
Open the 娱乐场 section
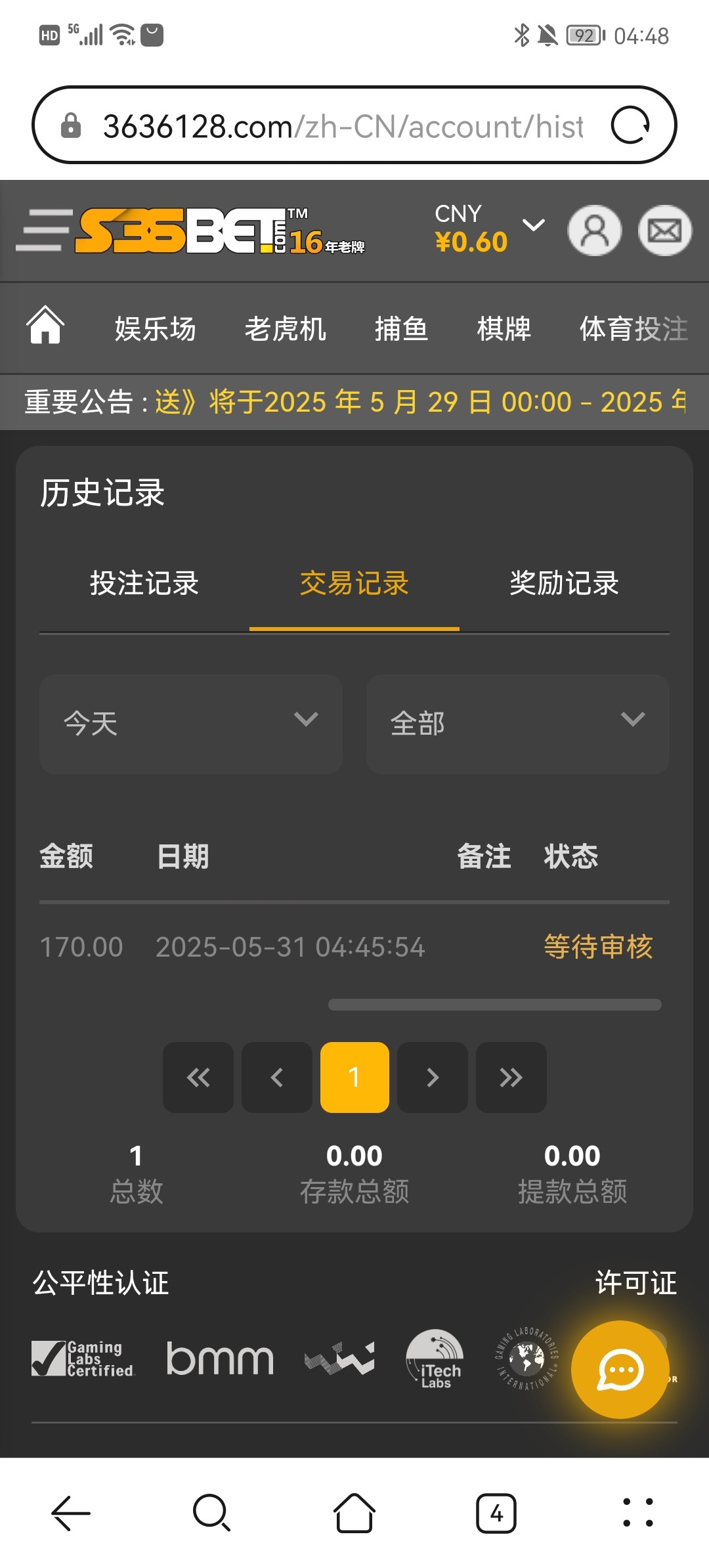[x=155, y=328]
